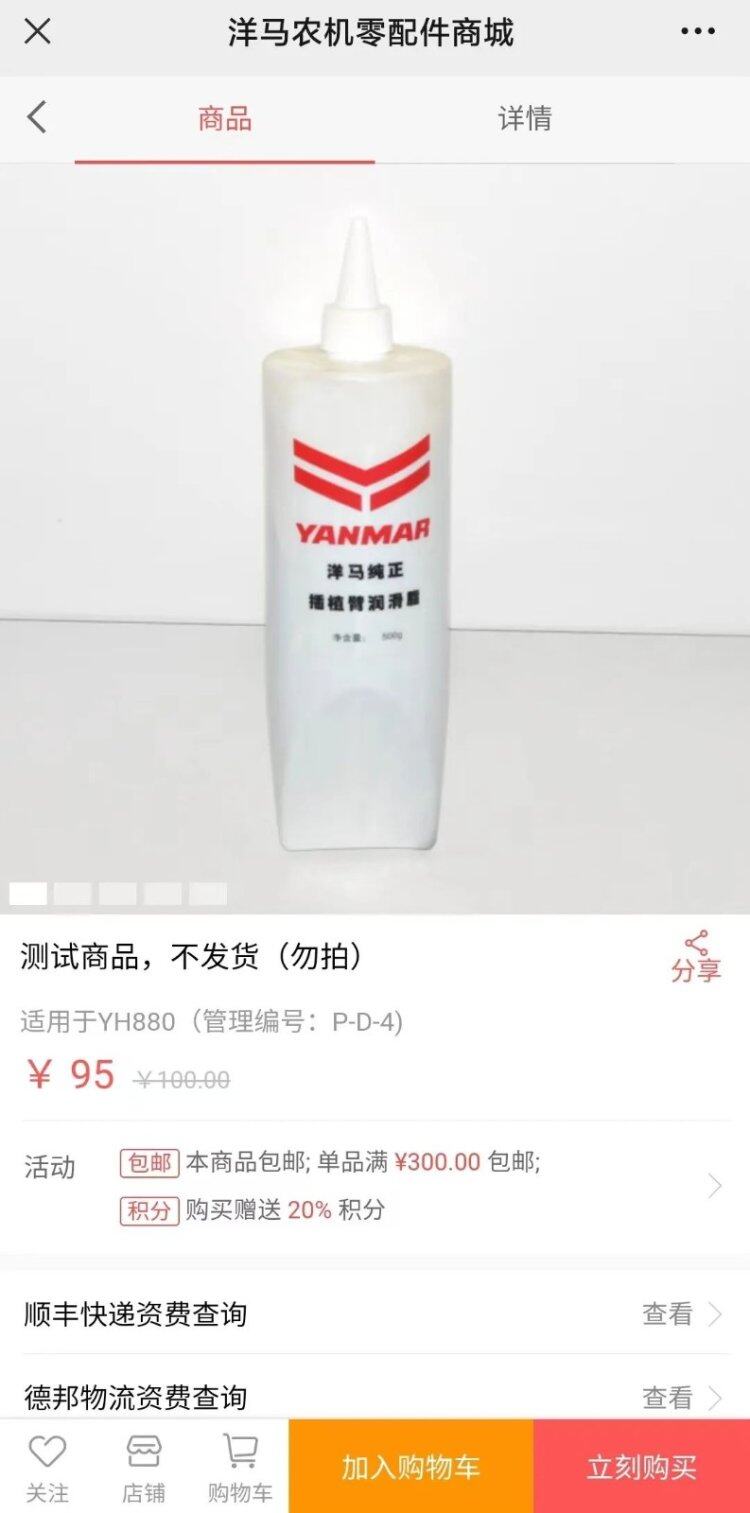The width and height of the screenshot is (750, 1513).
Task: Close the mini program with the X
Action: 37,32
